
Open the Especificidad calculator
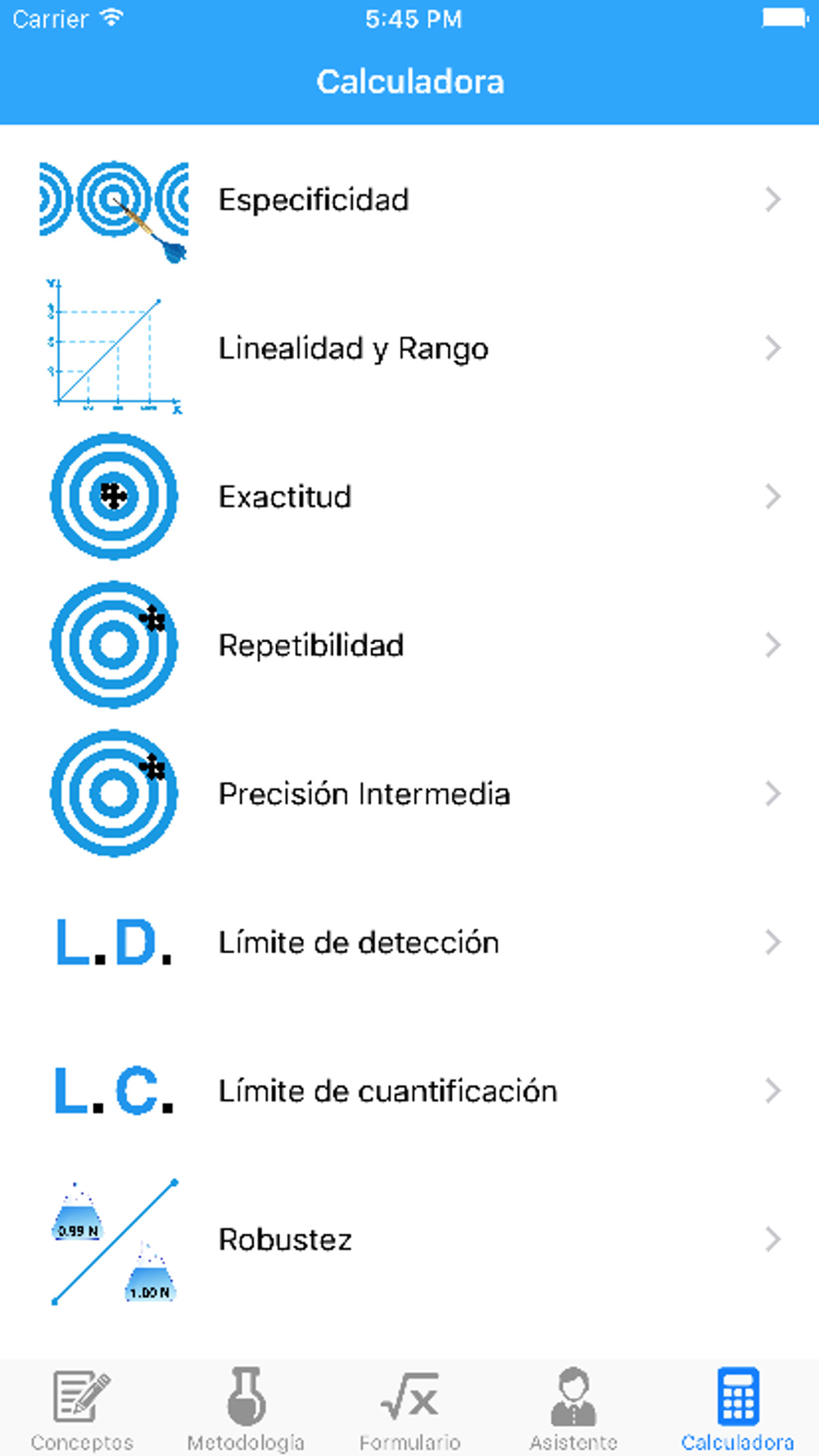pos(409,200)
